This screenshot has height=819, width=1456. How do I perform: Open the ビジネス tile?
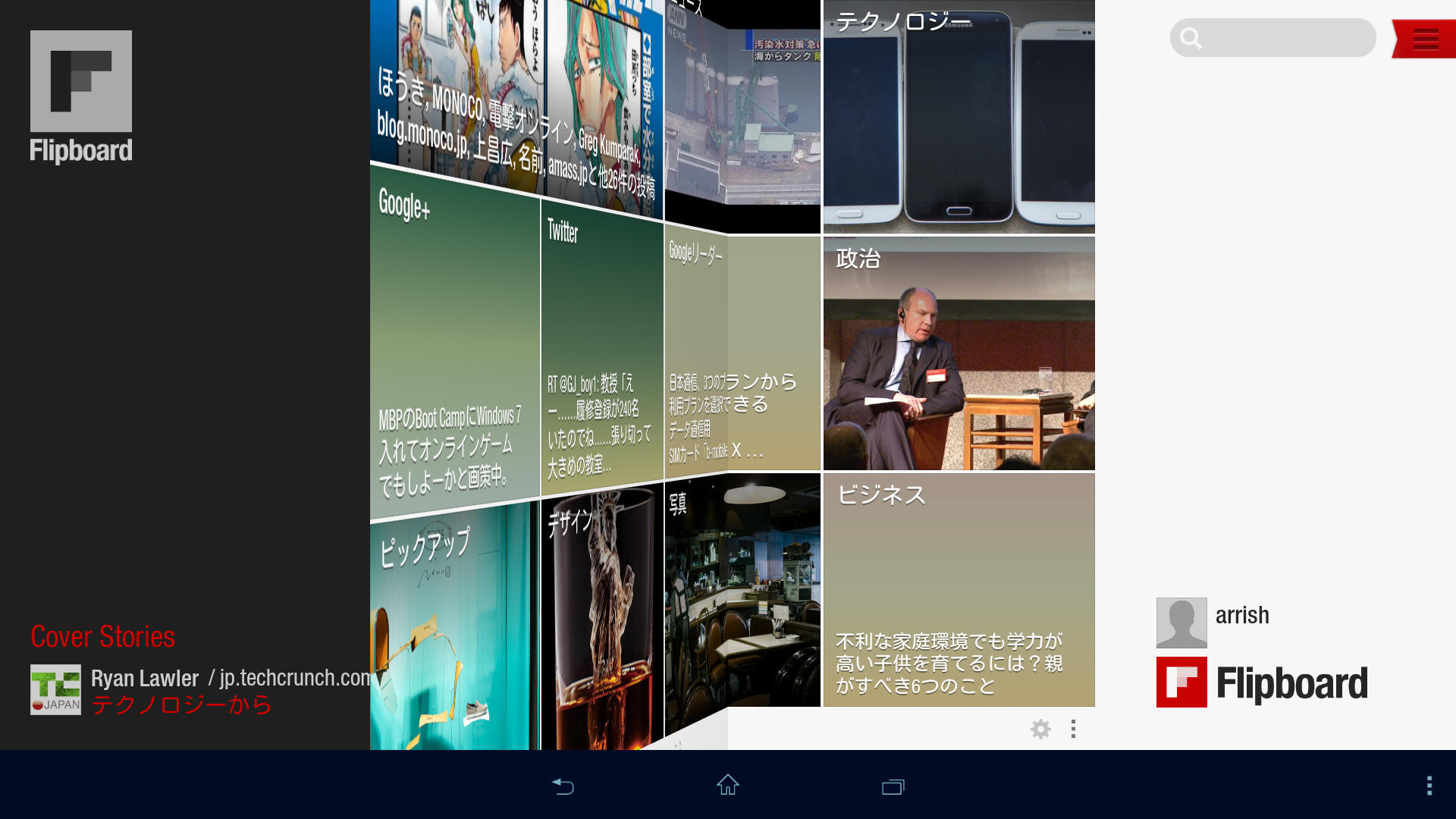[959, 590]
